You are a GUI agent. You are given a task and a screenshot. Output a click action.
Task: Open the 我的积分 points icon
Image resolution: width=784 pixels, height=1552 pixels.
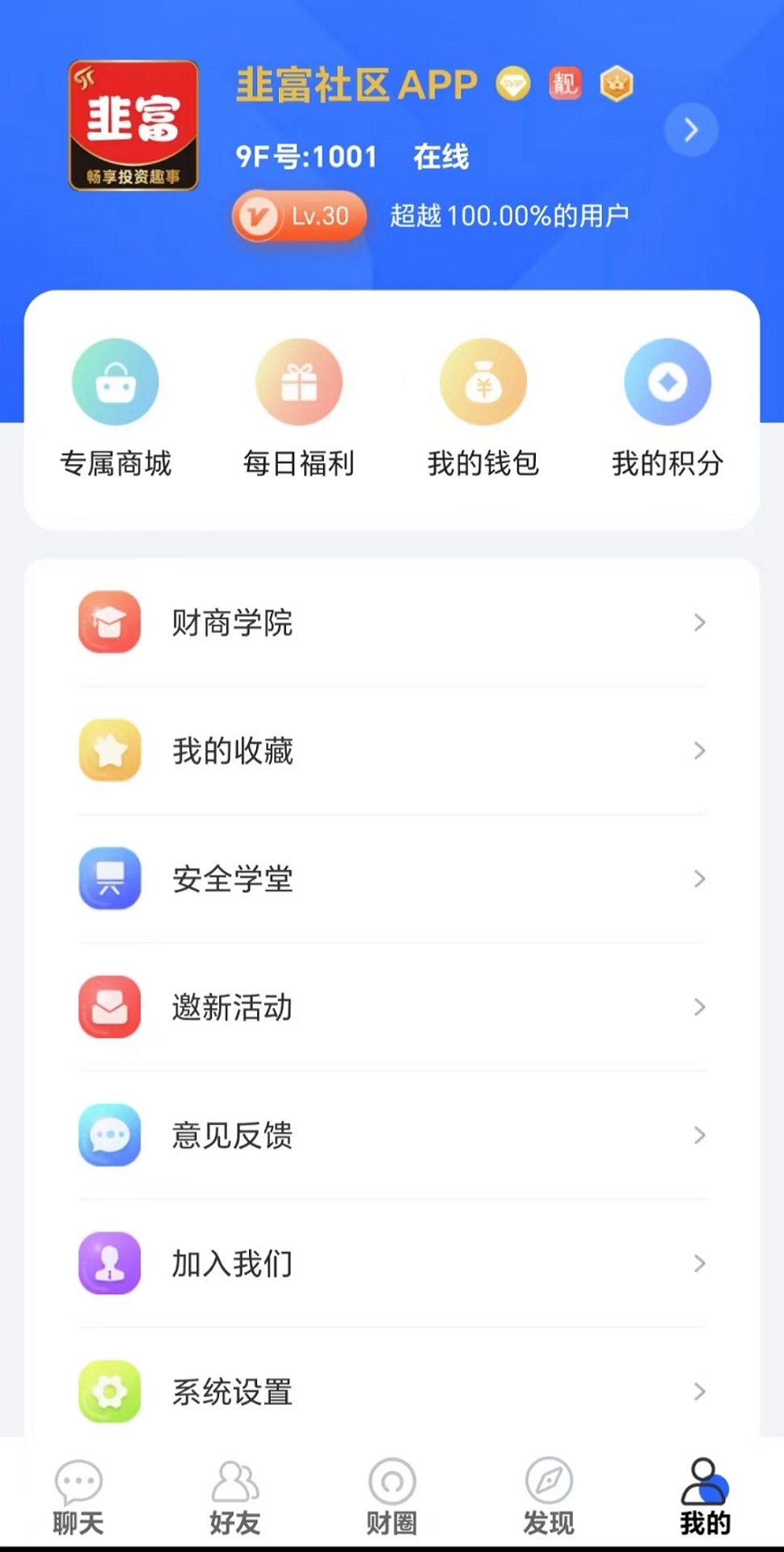click(x=667, y=381)
